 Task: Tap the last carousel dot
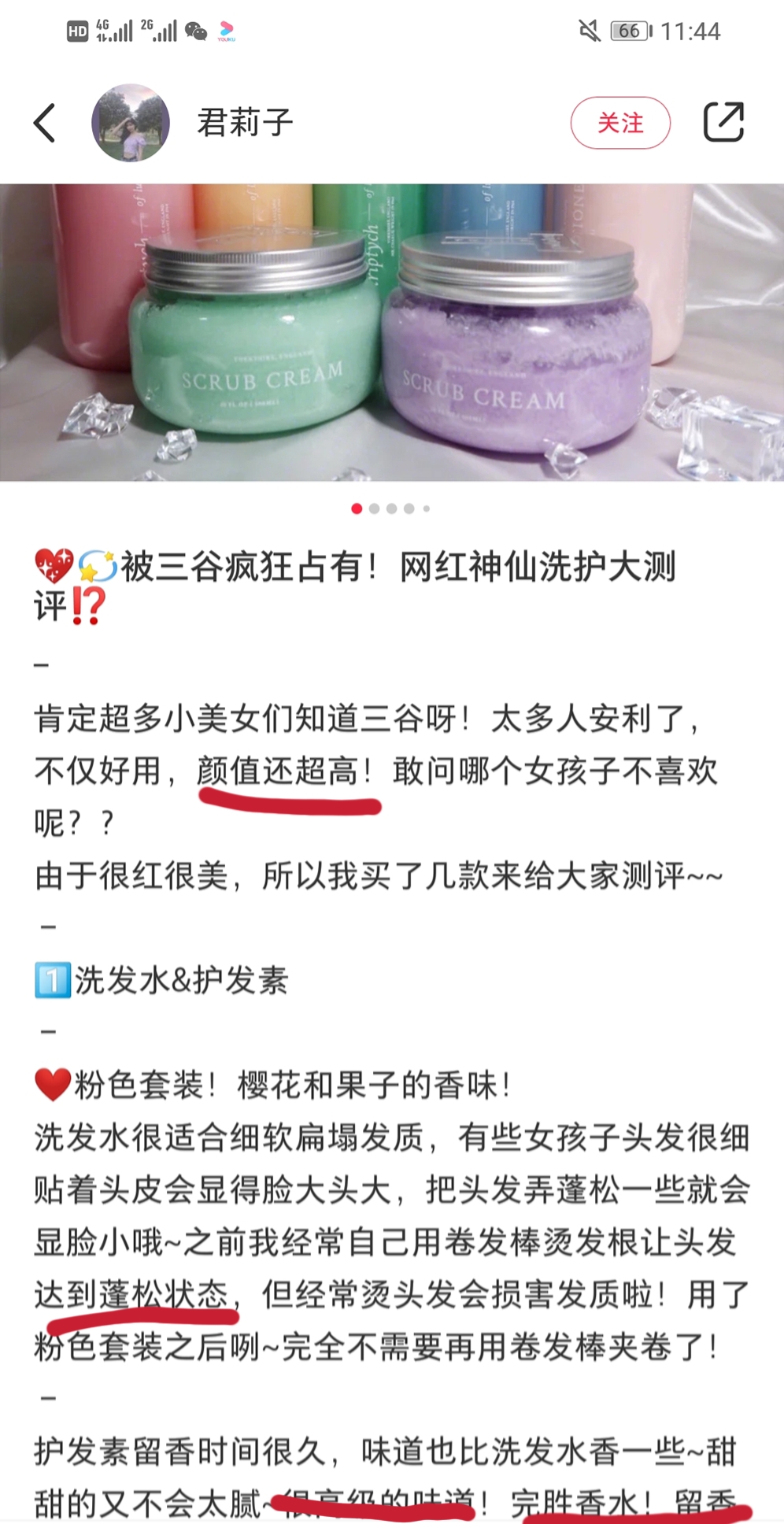[426, 509]
